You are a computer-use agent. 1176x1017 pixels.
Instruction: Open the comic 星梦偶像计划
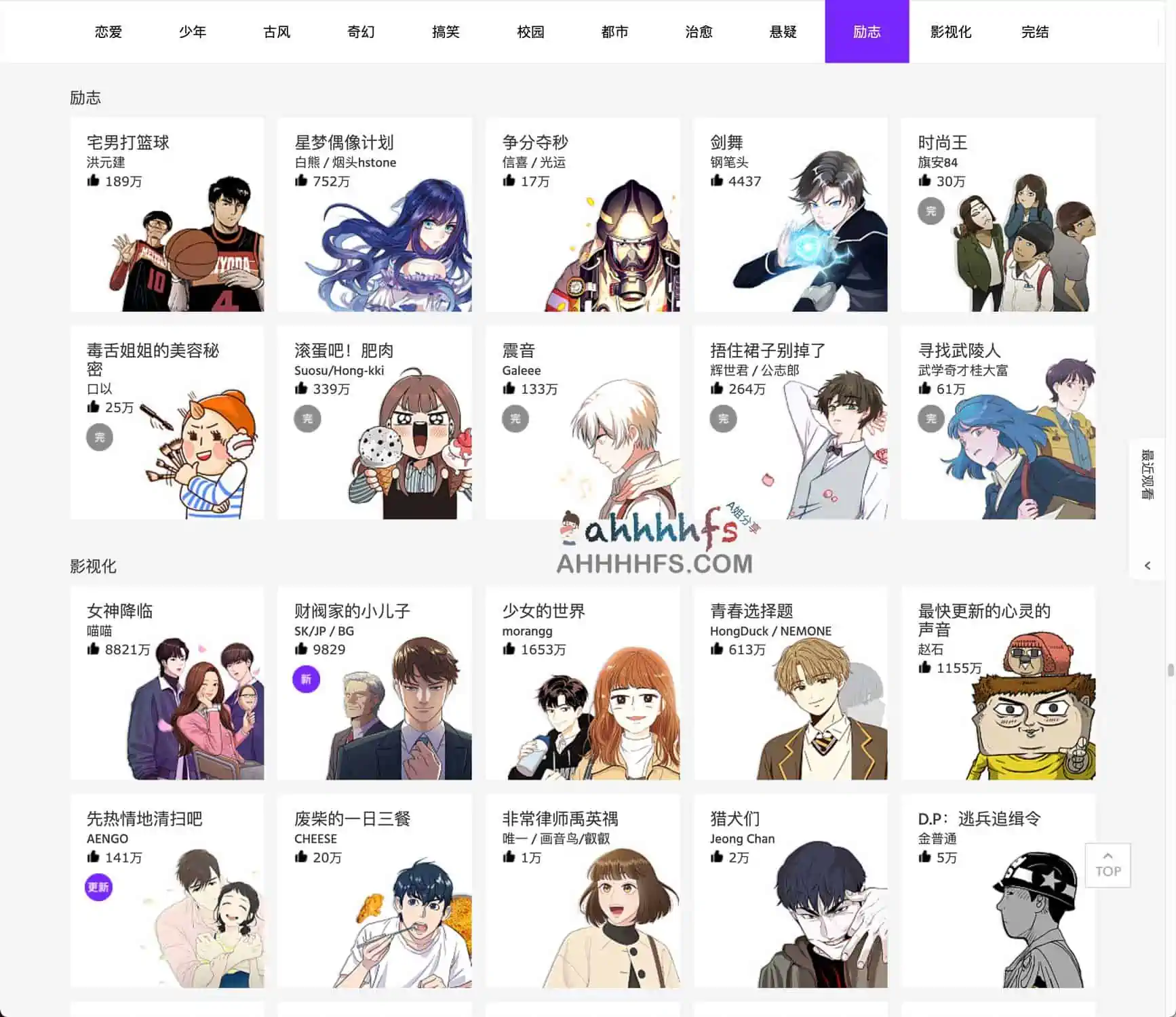coord(374,214)
